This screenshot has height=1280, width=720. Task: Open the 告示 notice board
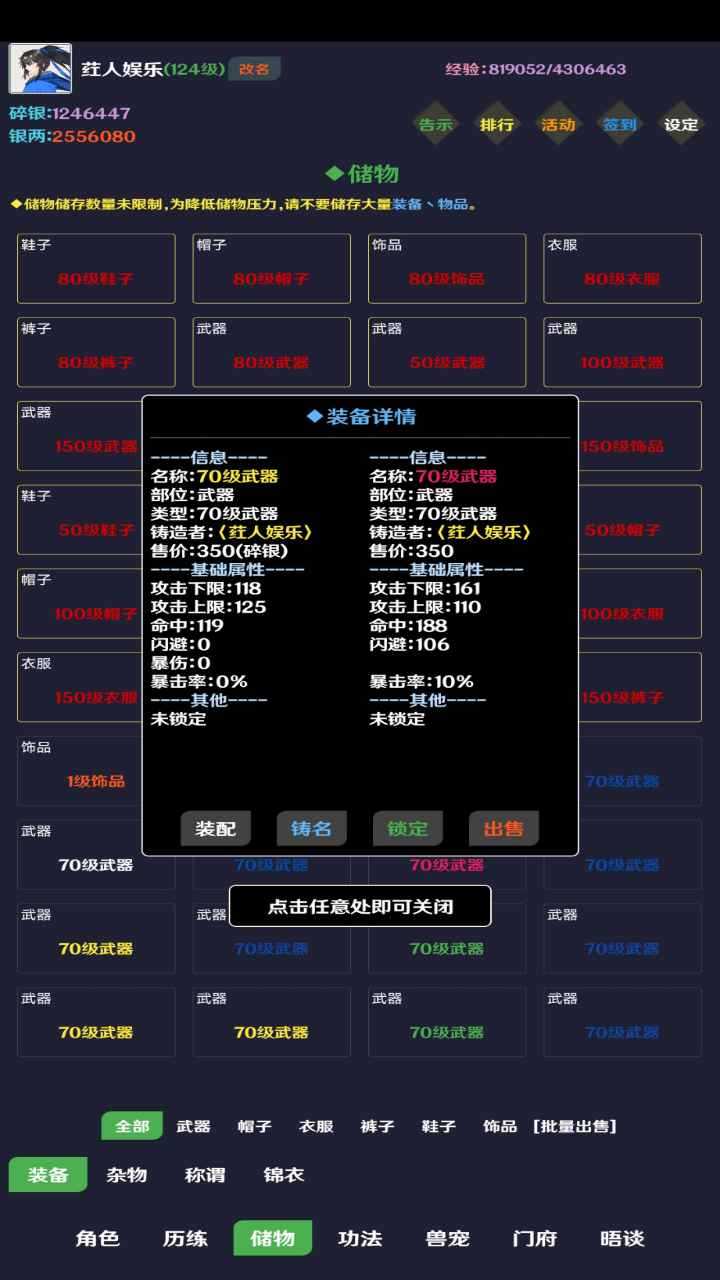click(x=435, y=125)
